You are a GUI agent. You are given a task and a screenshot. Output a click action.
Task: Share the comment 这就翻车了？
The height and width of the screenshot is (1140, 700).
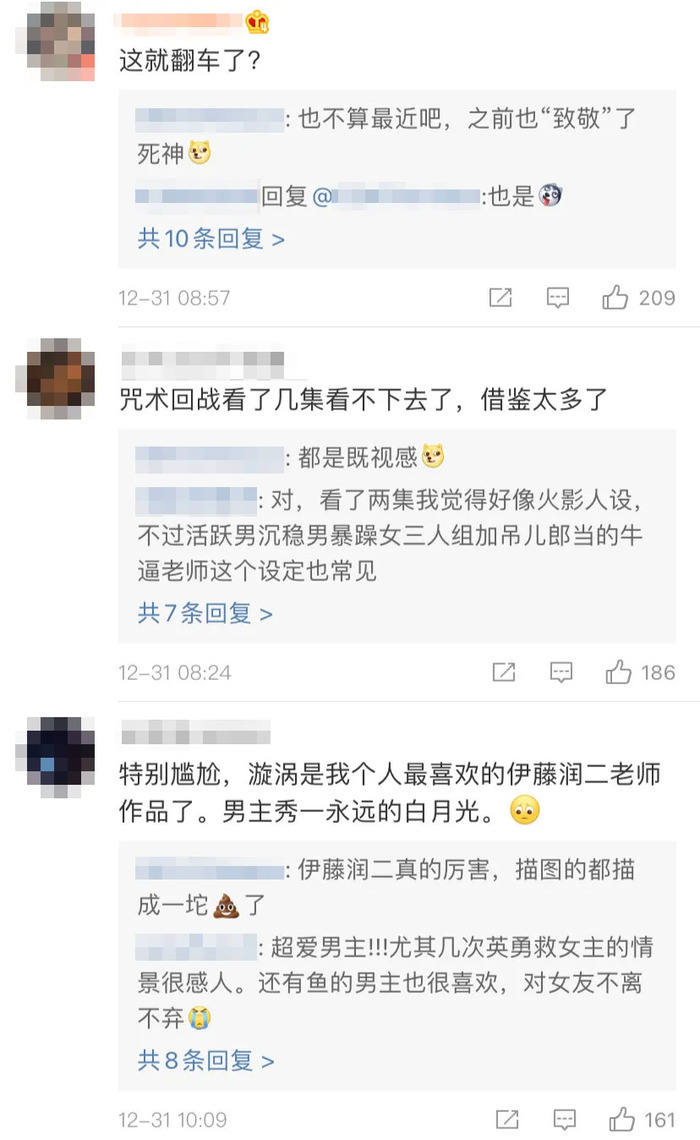click(501, 298)
